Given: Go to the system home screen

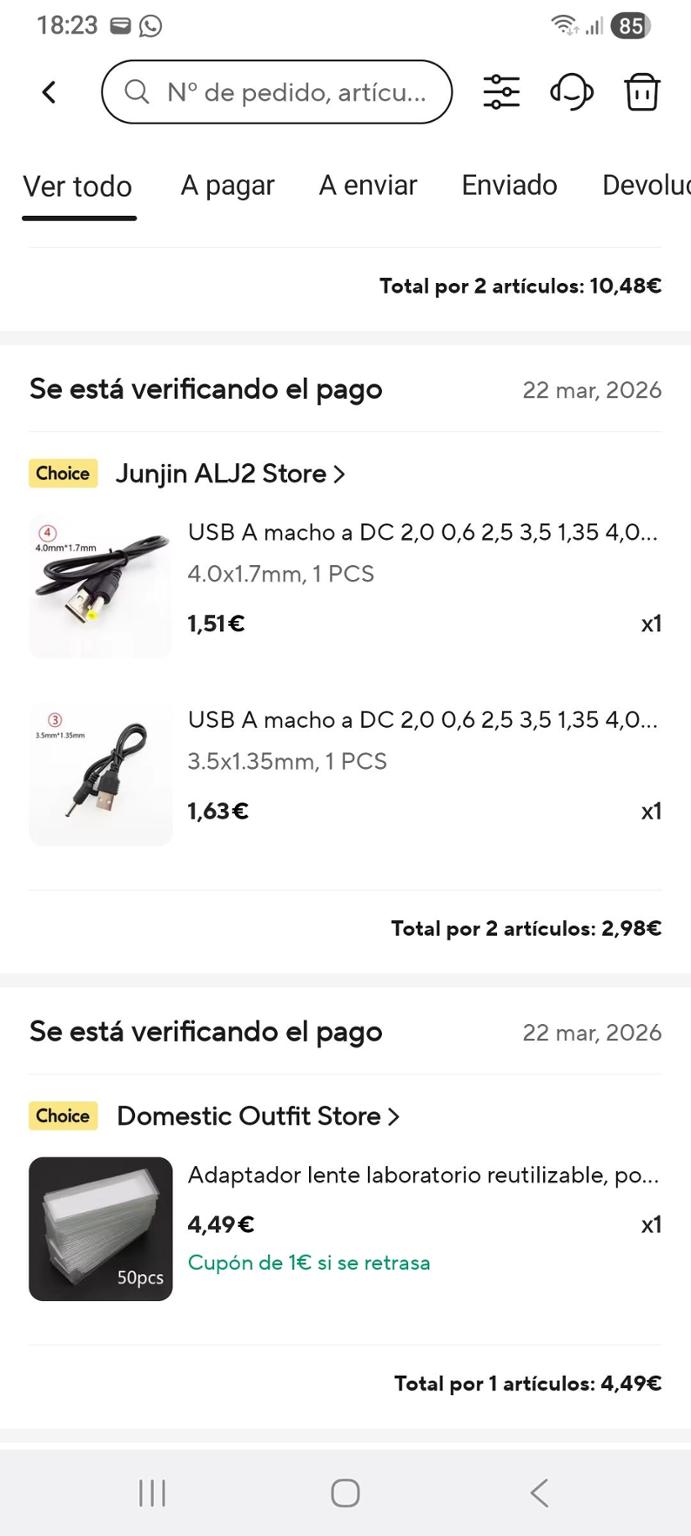Looking at the screenshot, I should tap(345, 1493).
